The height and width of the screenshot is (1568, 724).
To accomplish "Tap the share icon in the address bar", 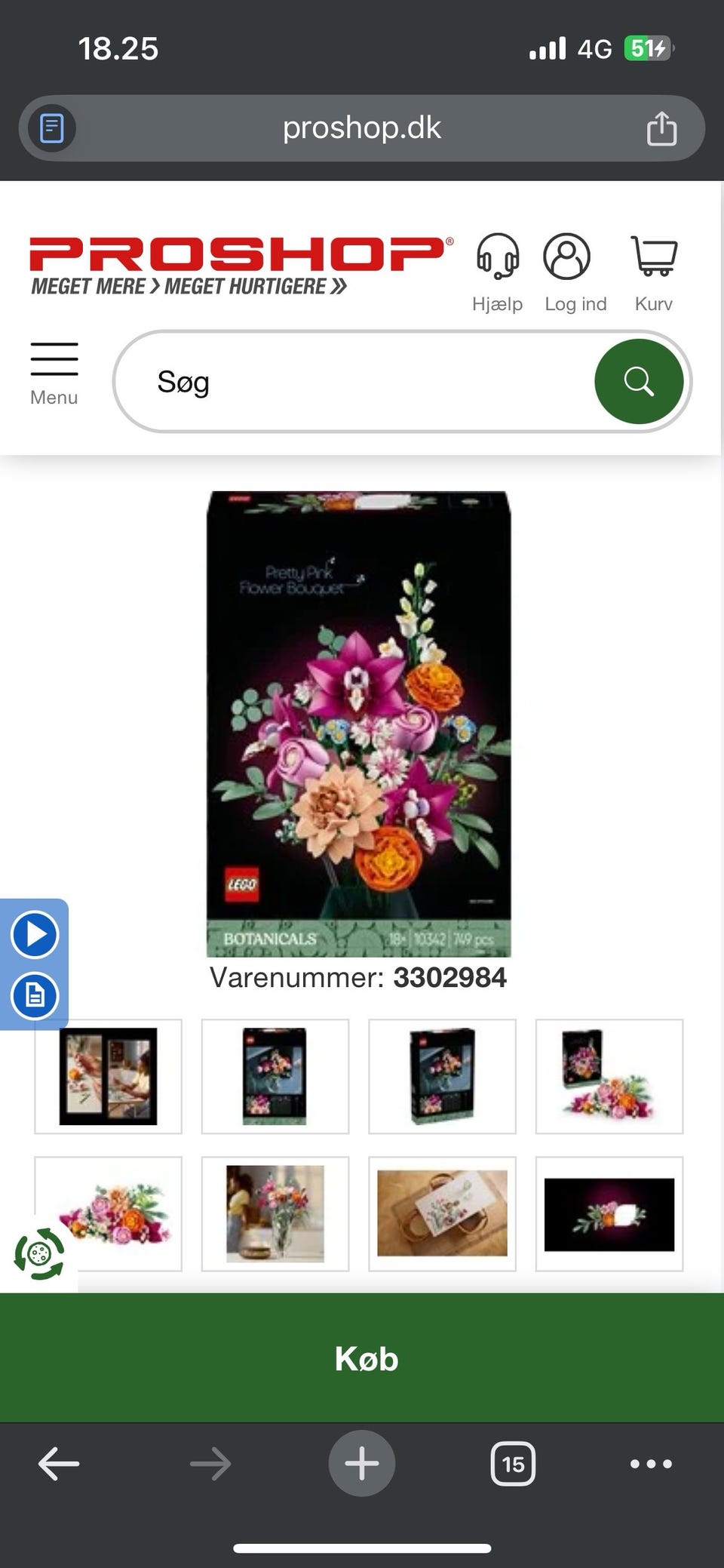I will click(x=663, y=128).
